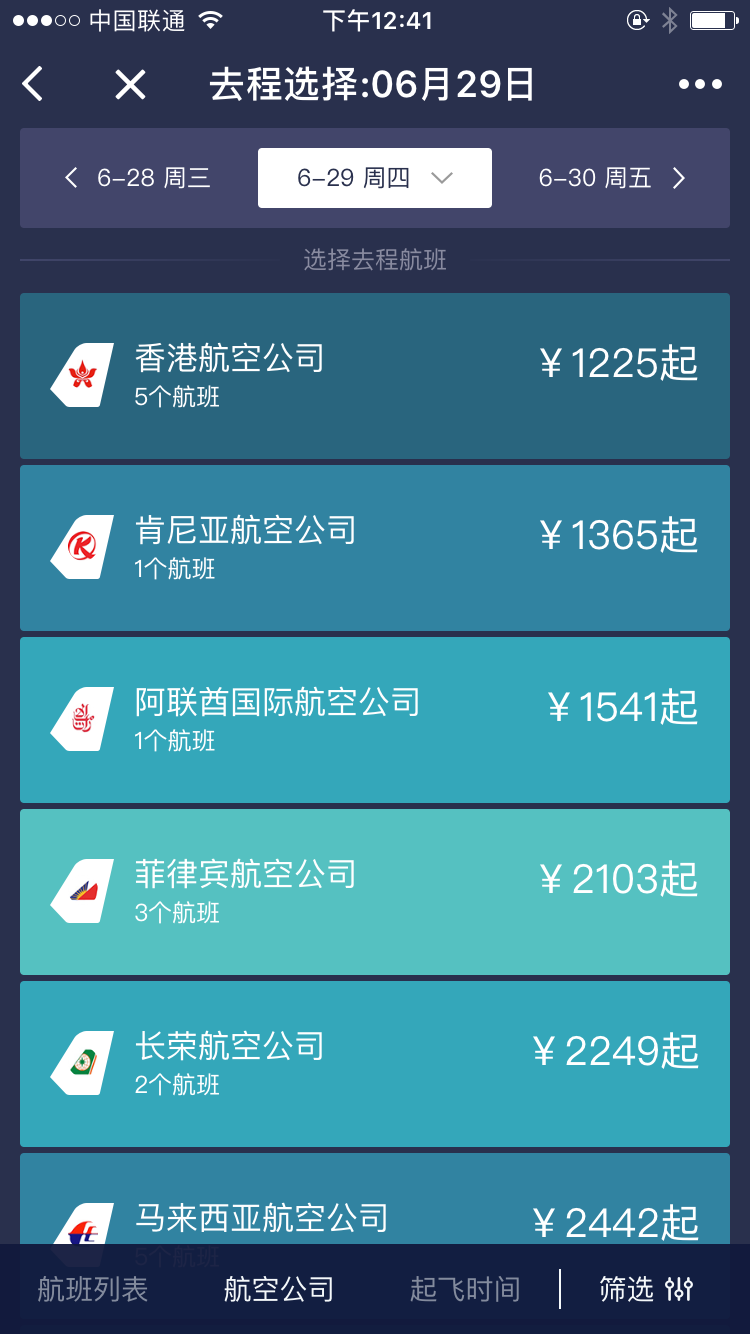Open the three-dot overflow menu
Viewport: 750px width, 1334px height.
700,85
